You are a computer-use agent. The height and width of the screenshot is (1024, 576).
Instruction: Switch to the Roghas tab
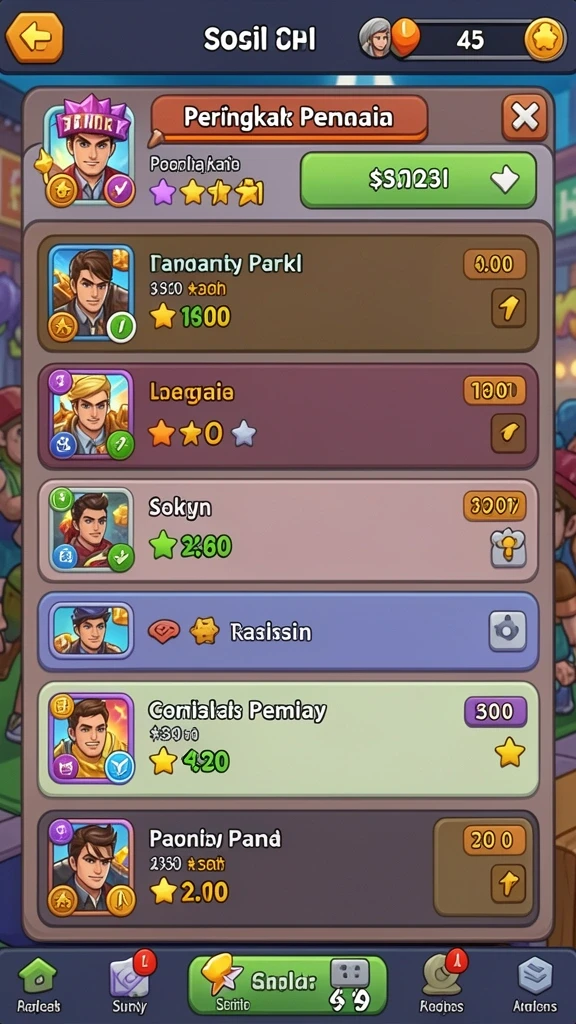pyautogui.click(x=441, y=985)
